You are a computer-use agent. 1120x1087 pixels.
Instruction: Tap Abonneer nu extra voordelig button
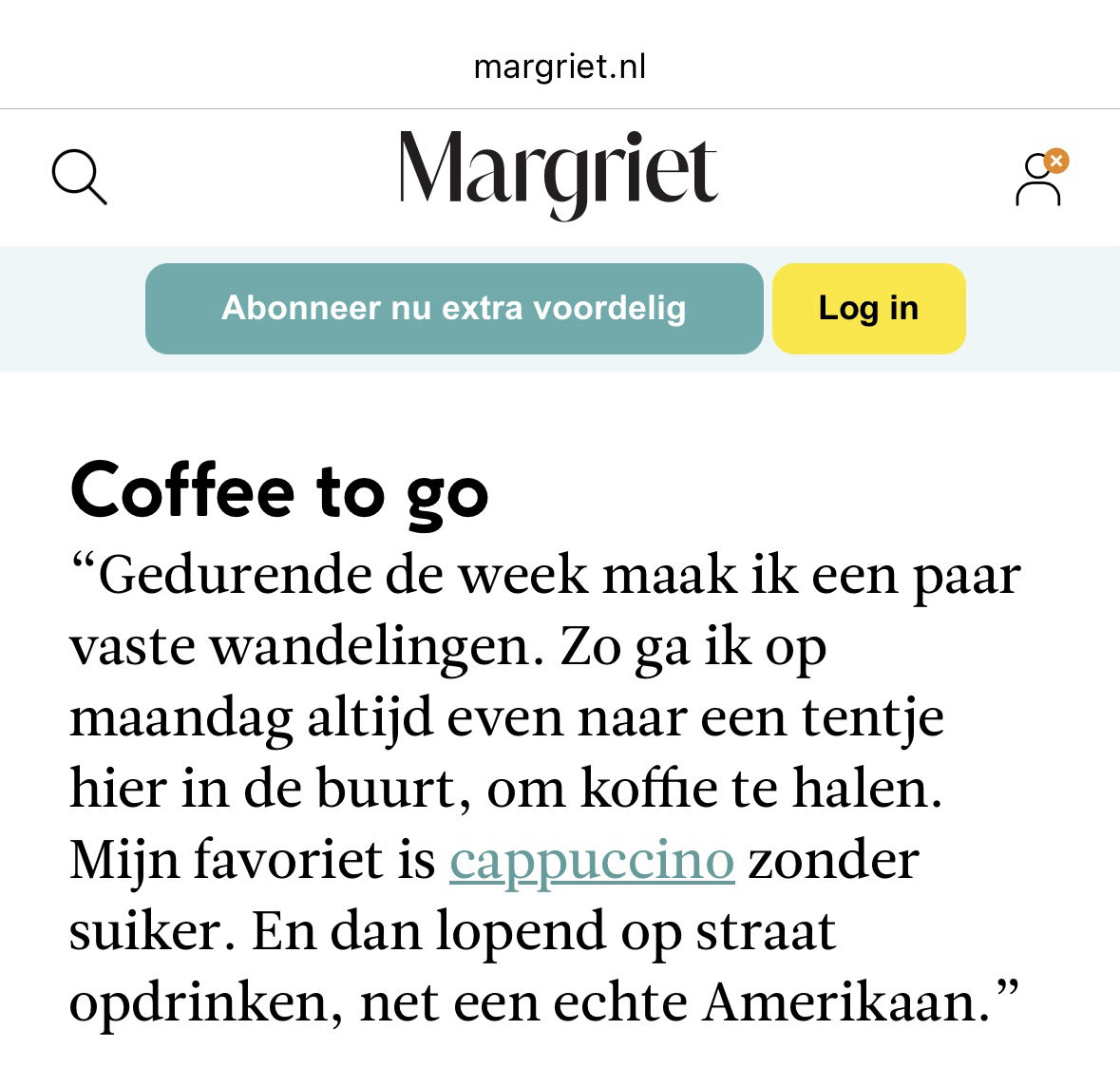pyautogui.click(x=454, y=309)
